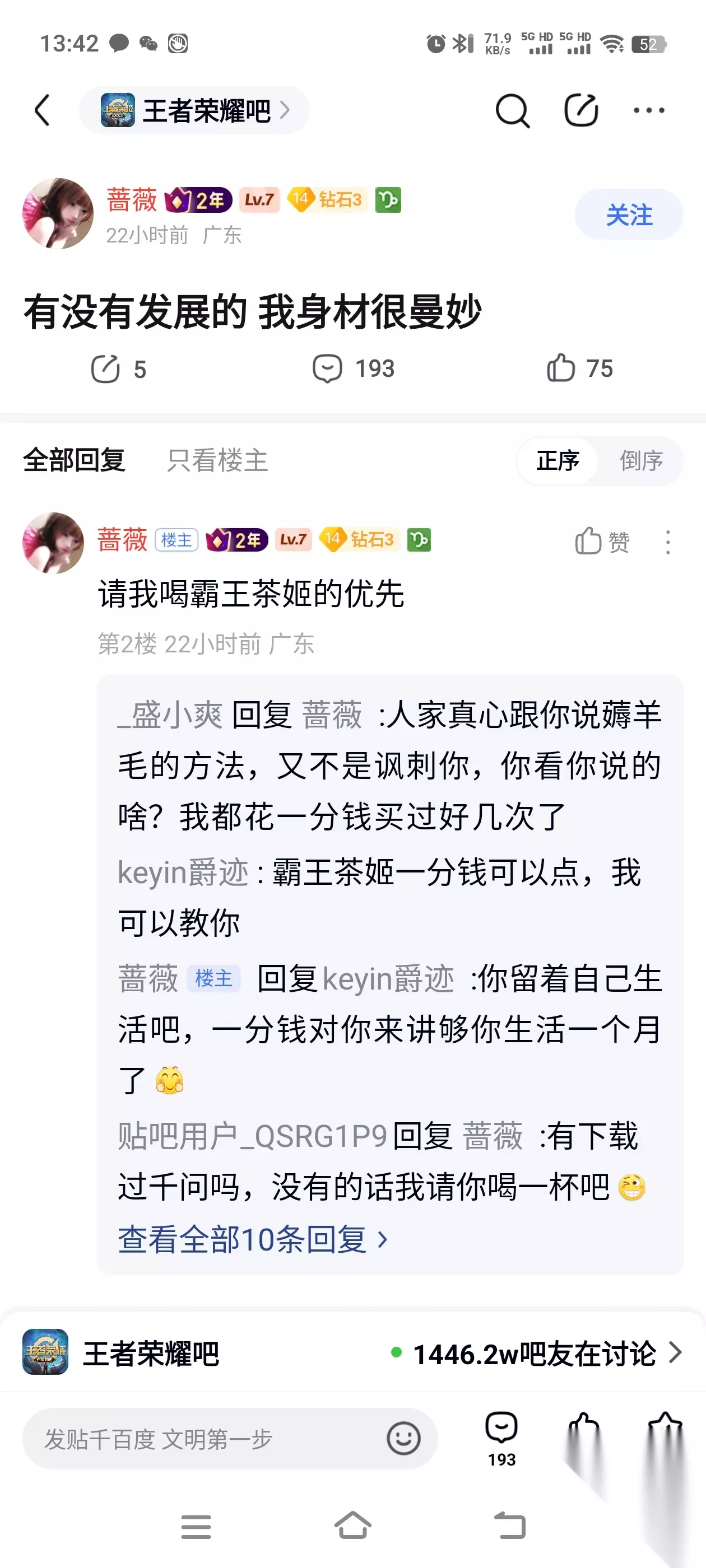Image resolution: width=706 pixels, height=1568 pixels.
Task: Like the post showing 75 likes
Action: point(579,368)
